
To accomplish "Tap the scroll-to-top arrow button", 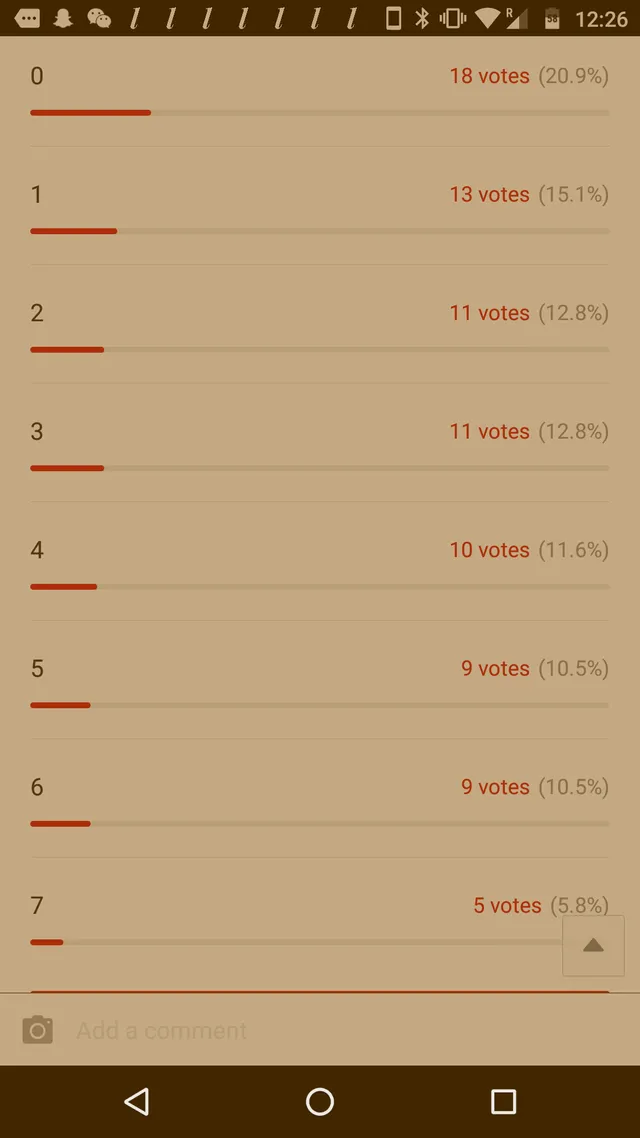I will [593, 945].
